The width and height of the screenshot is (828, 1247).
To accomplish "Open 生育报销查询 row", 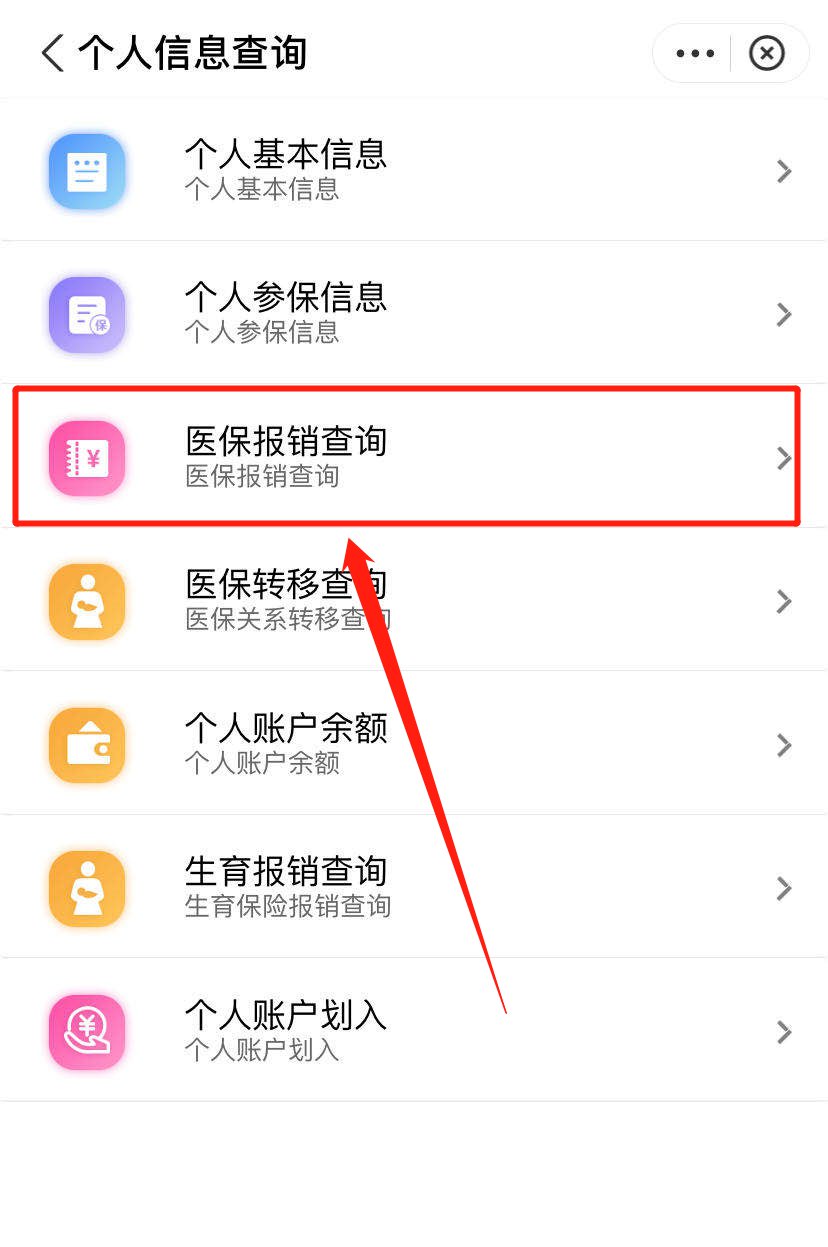I will point(414,888).
